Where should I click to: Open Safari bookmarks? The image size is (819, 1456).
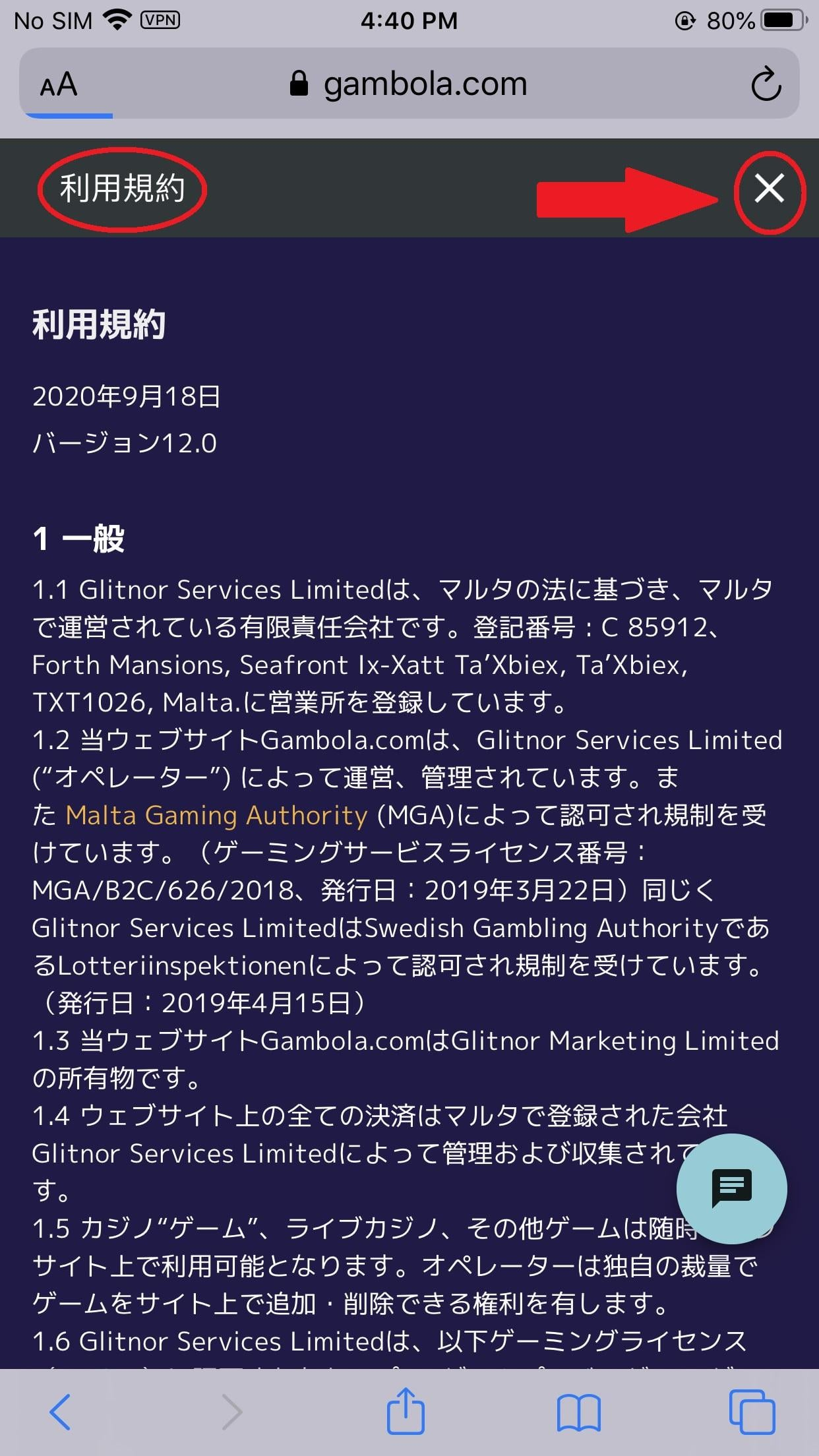point(578,1412)
